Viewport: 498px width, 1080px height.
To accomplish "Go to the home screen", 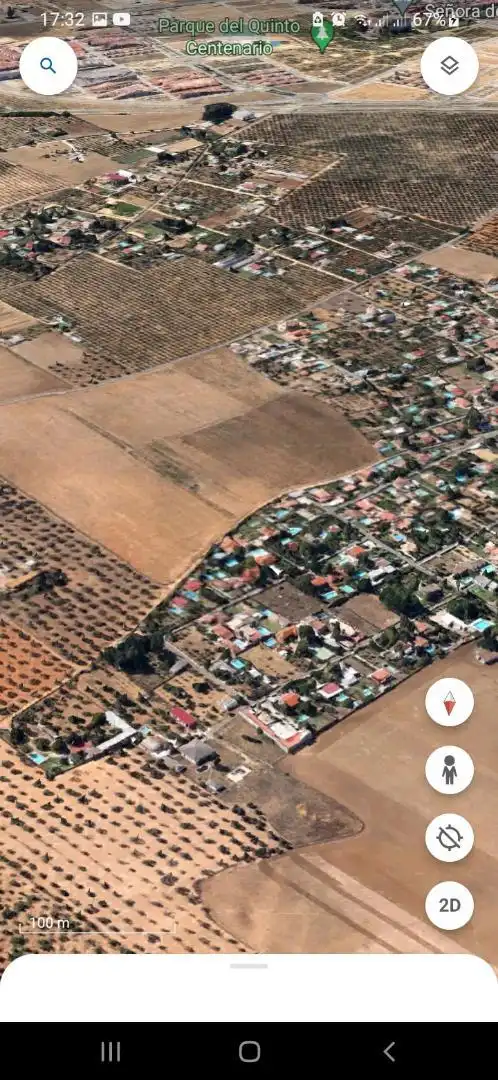I will tap(249, 1052).
